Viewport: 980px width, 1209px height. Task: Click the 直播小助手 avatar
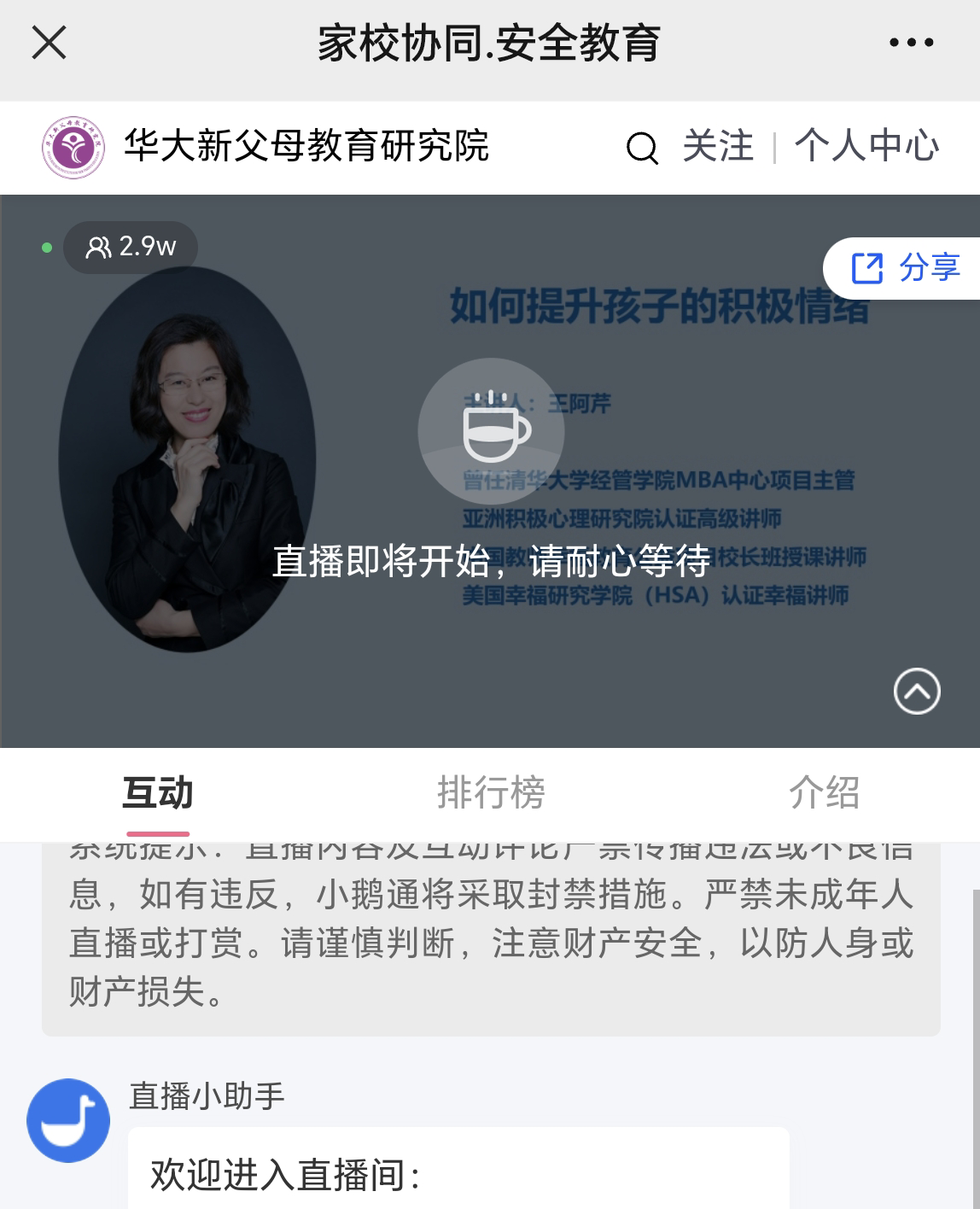[68, 1119]
